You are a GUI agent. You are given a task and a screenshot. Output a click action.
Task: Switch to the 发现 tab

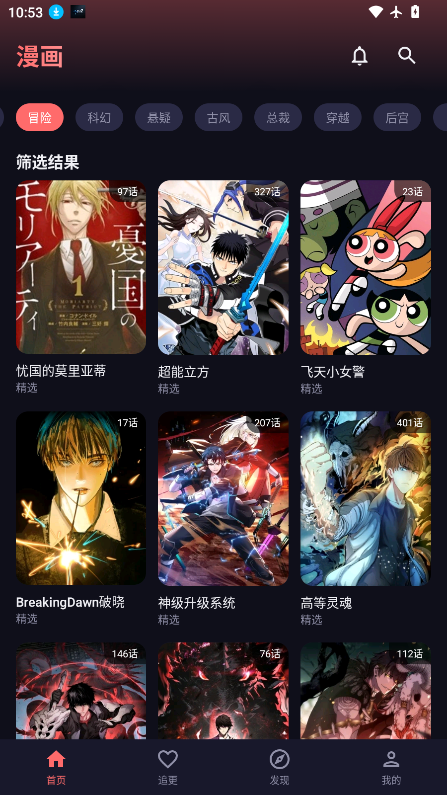click(279, 767)
